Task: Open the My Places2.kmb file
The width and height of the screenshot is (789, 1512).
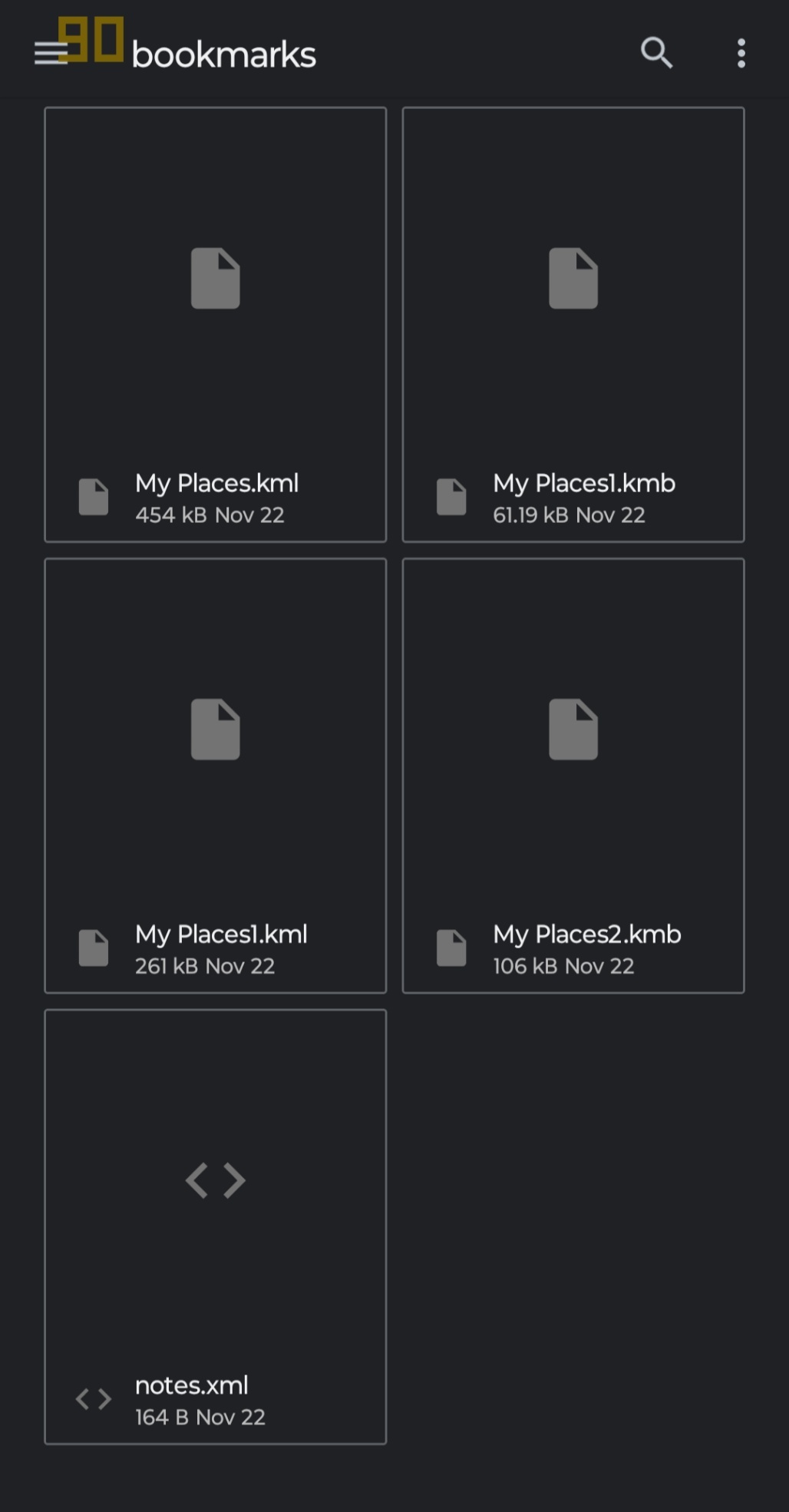Action: tap(573, 776)
